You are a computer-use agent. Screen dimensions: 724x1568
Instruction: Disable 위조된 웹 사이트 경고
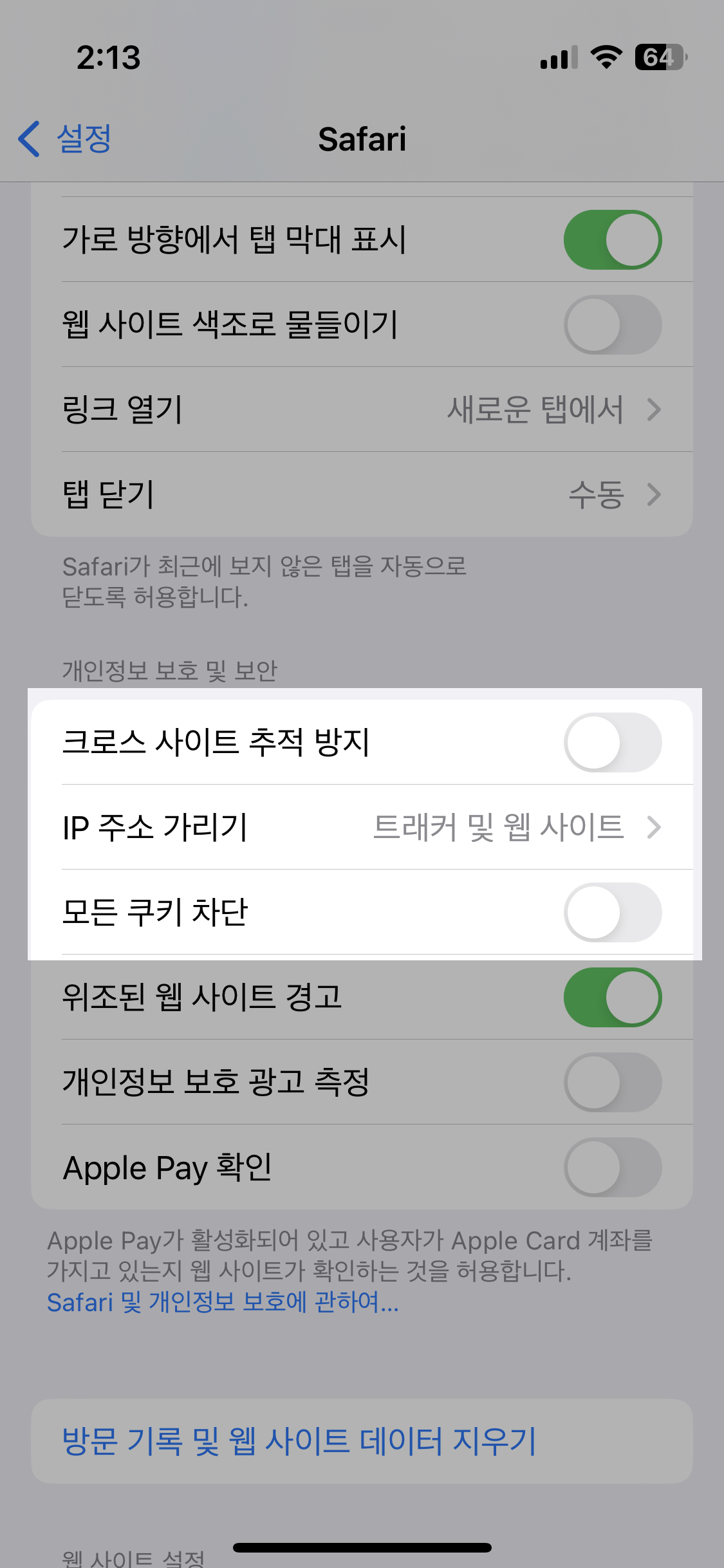pos(612,997)
